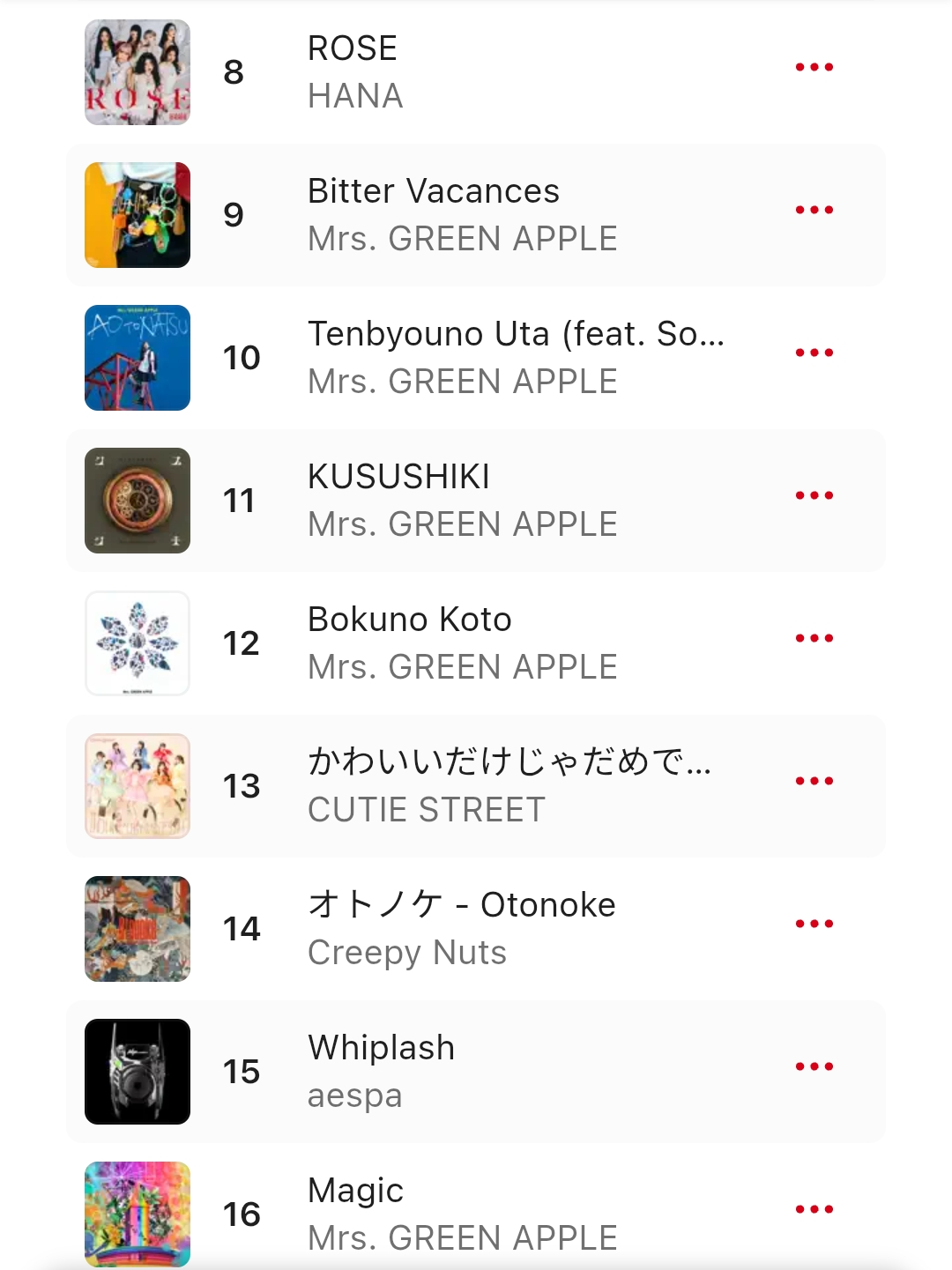Open more options for ROSE
The width and height of the screenshot is (952, 1270).
(x=814, y=68)
